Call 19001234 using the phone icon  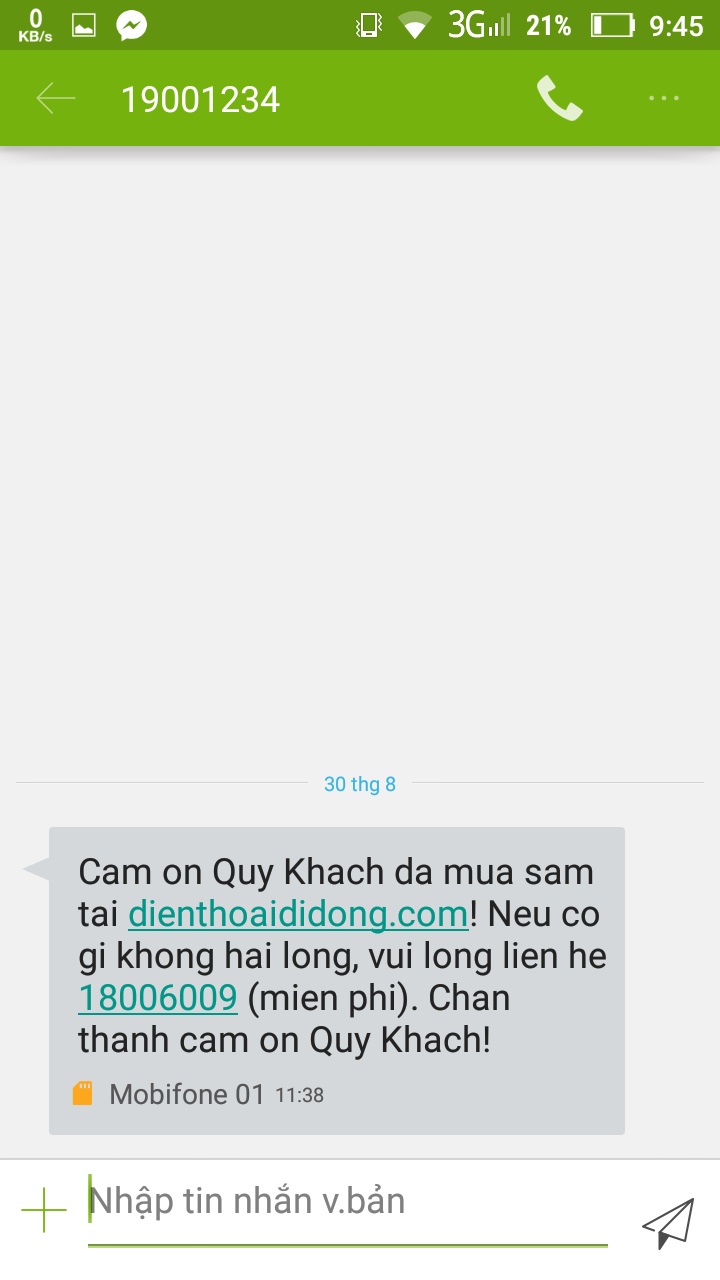click(559, 98)
